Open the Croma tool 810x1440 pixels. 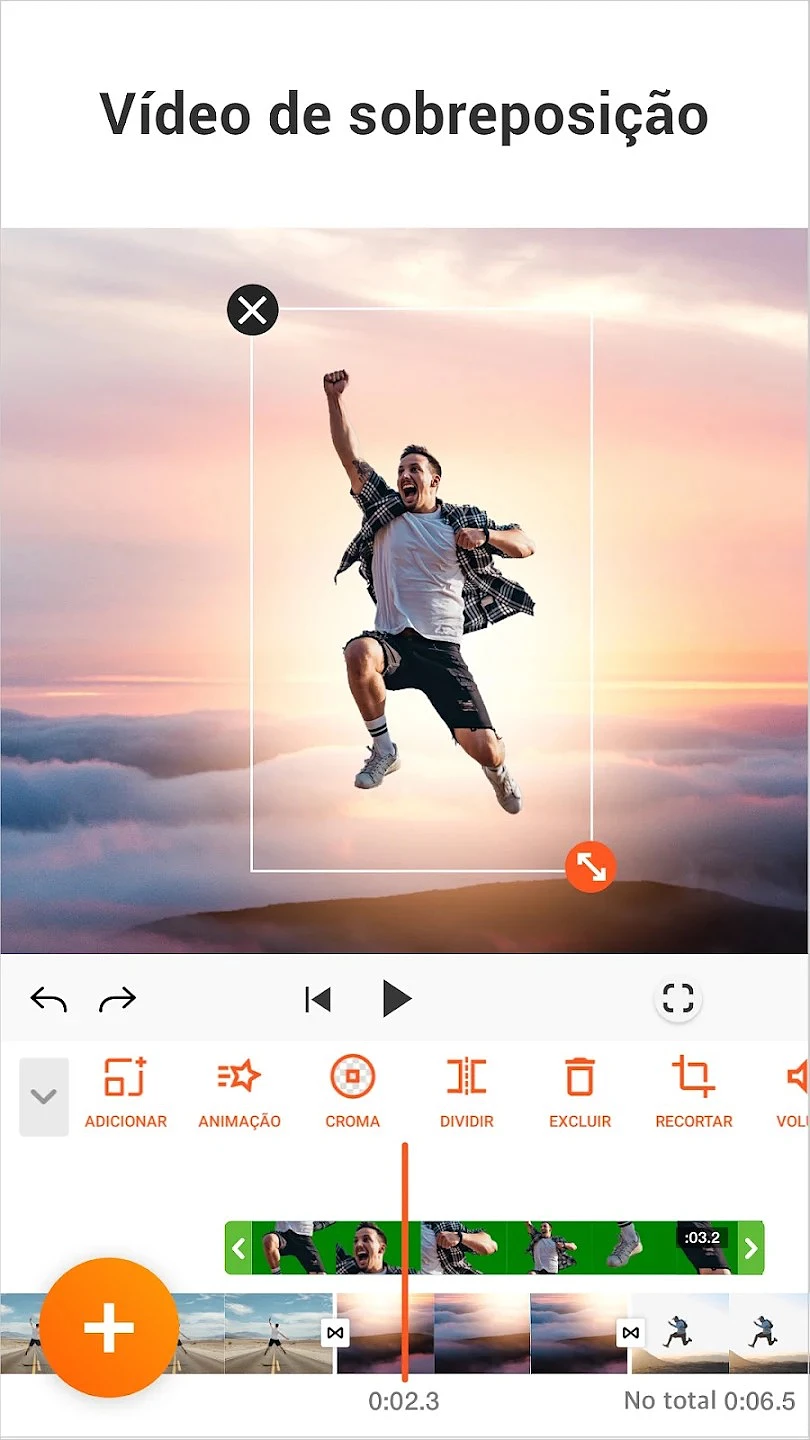(x=352, y=1093)
